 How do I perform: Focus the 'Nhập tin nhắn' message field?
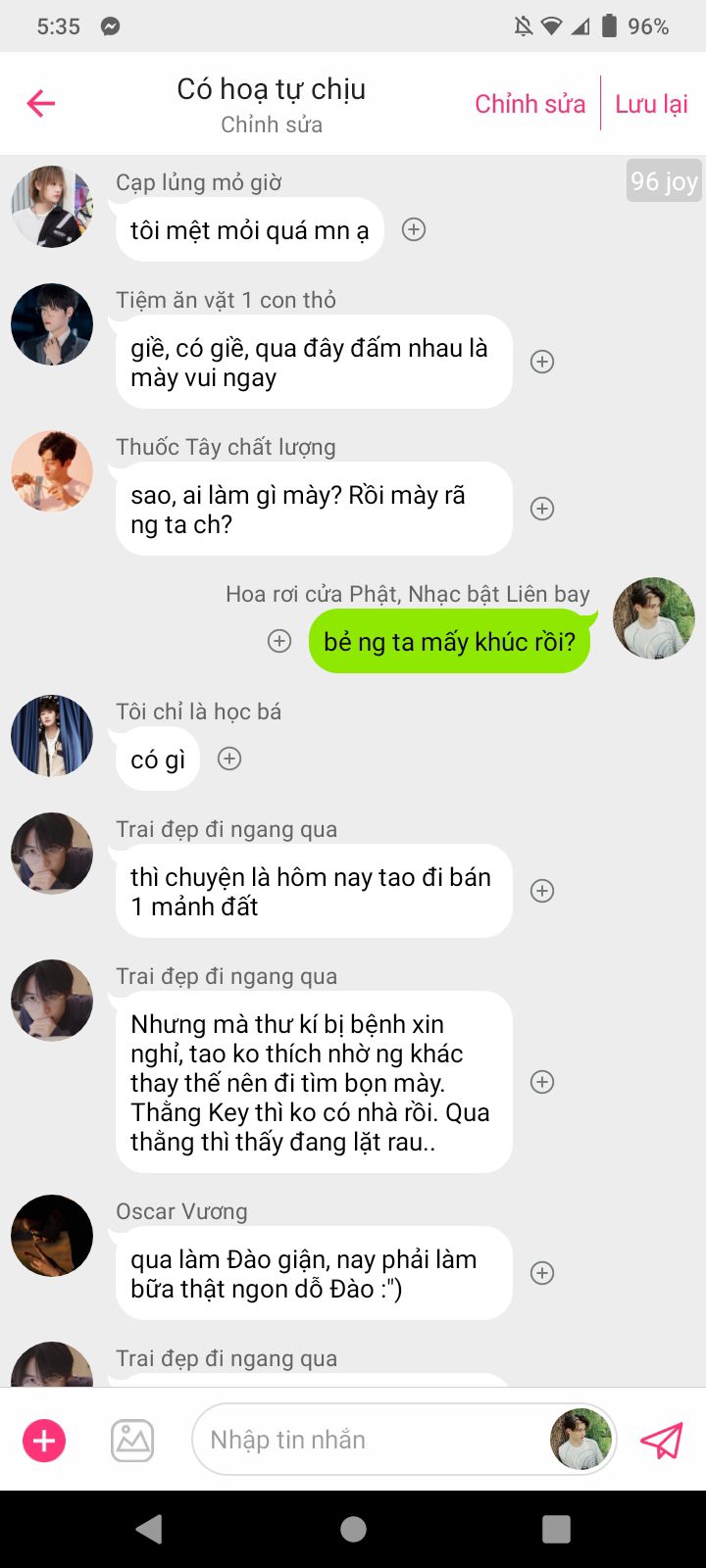point(373,1440)
